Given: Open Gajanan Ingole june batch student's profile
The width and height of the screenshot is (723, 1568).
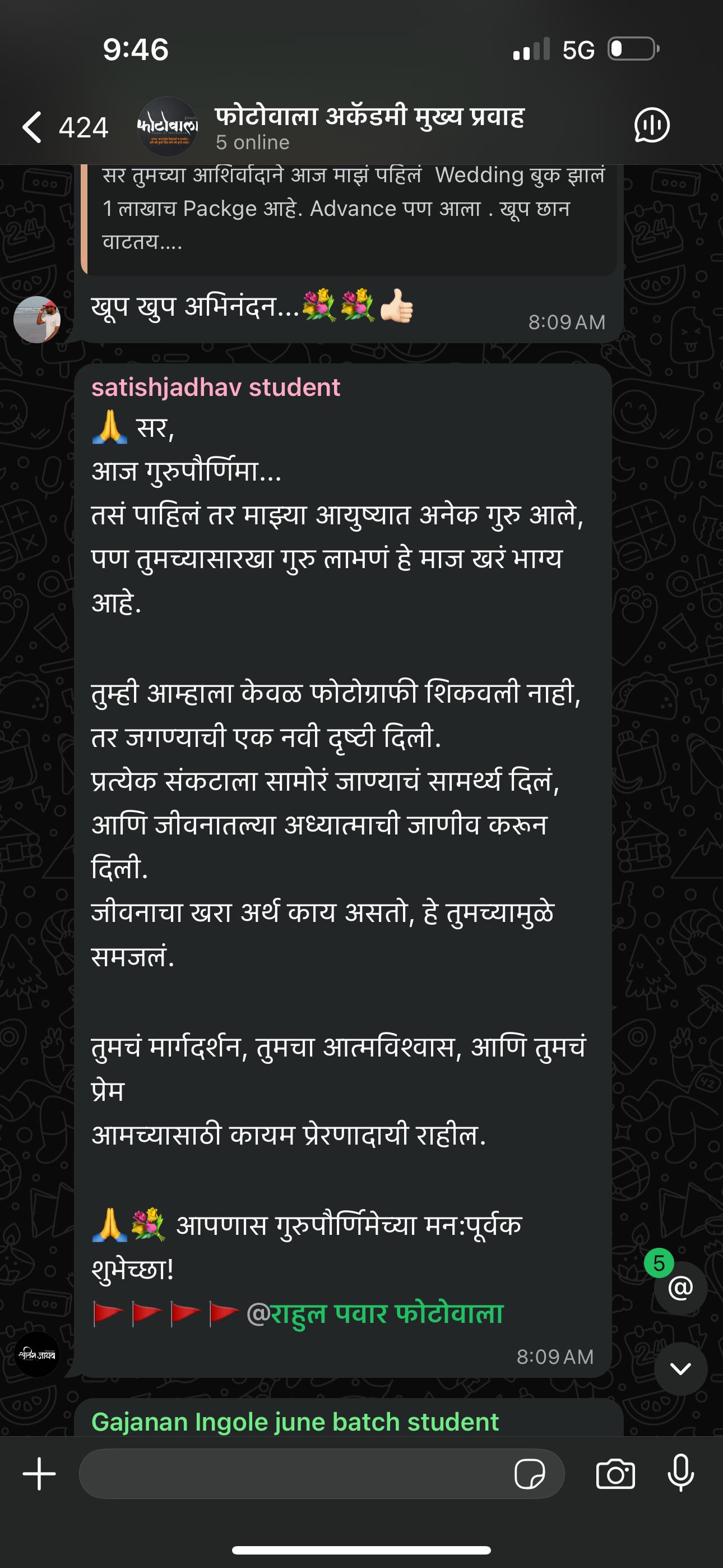Looking at the screenshot, I should pyautogui.click(x=295, y=1422).
